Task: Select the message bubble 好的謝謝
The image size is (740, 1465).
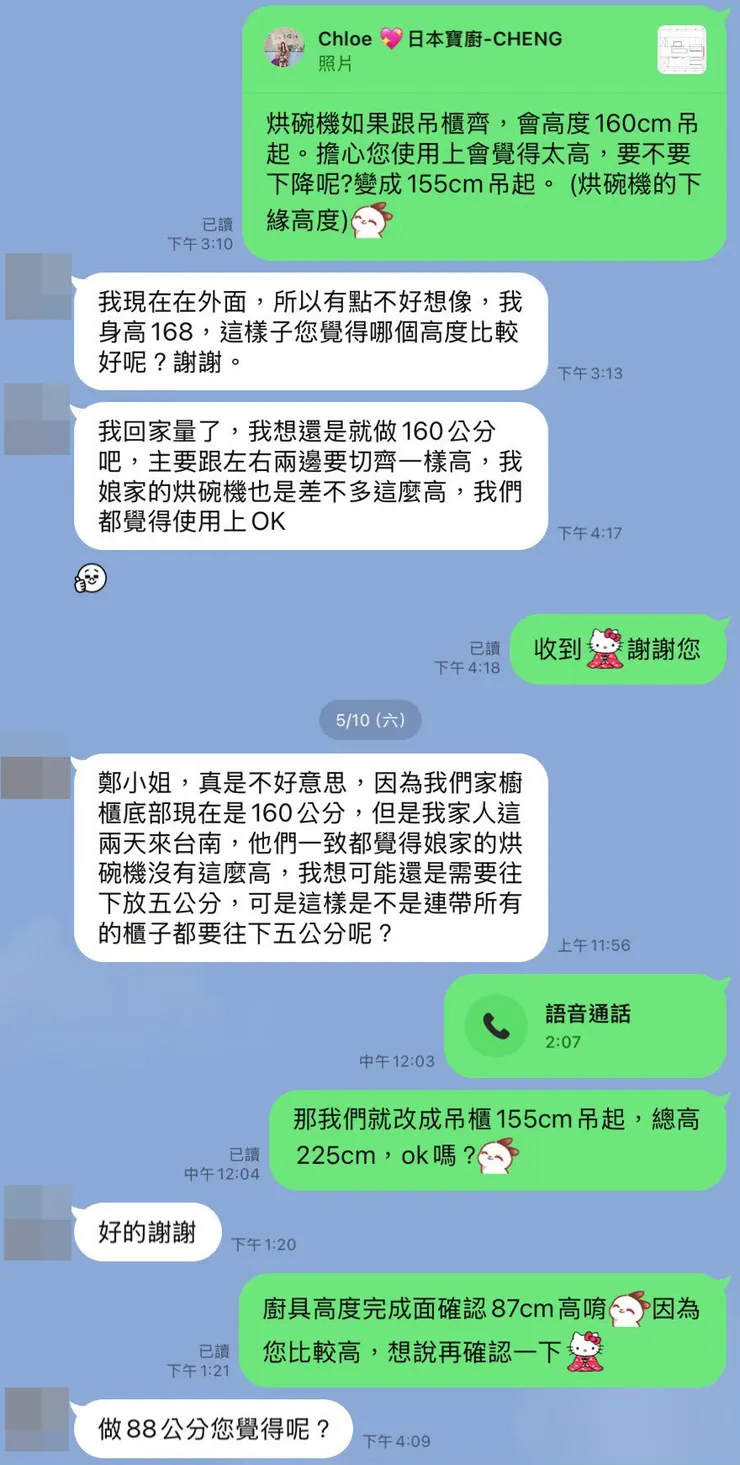Action: 147,1232
